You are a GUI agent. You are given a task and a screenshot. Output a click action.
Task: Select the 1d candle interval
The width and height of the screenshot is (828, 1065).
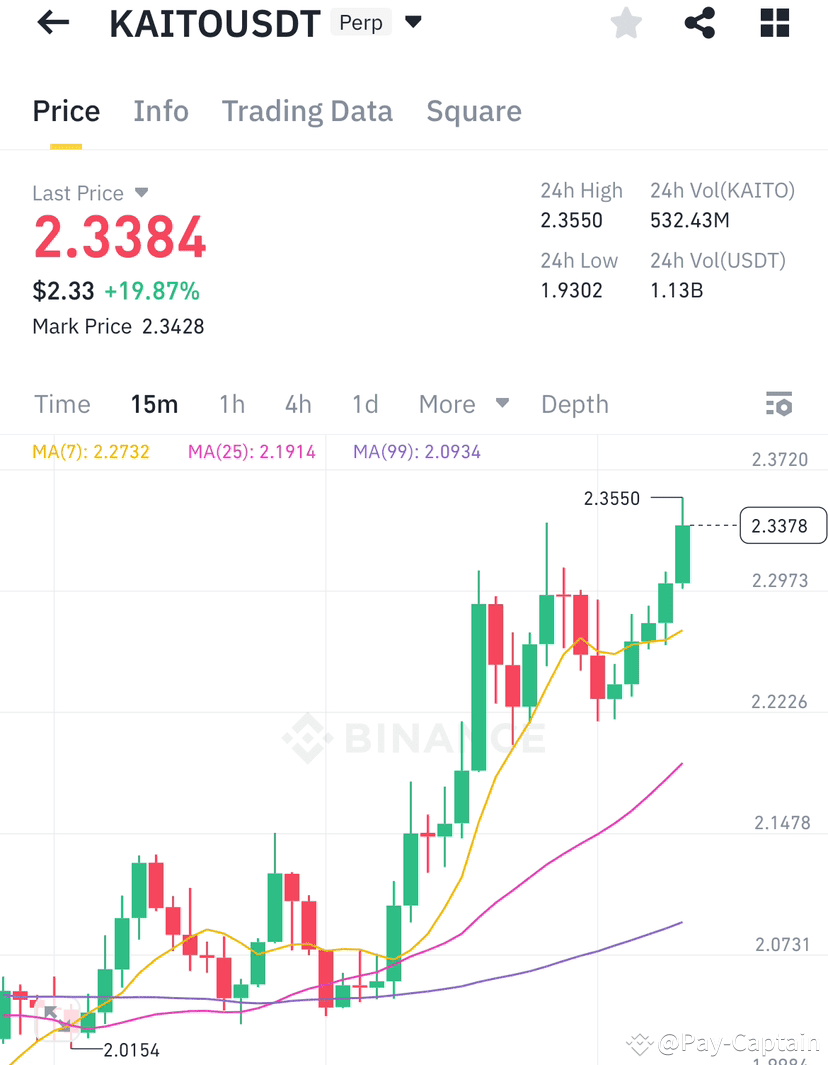tap(365, 404)
